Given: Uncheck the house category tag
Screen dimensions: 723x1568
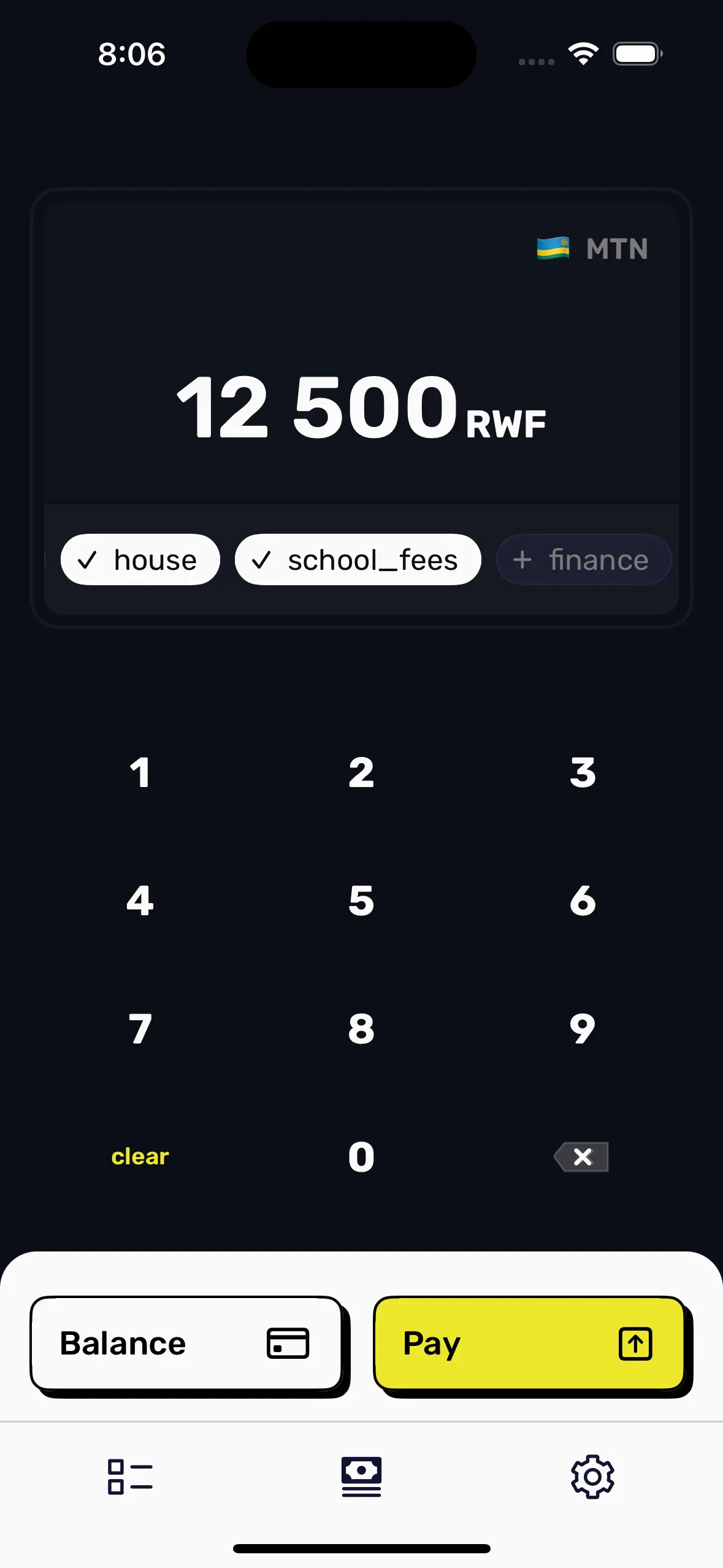Looking at the screenshot, I should tap(140, 559).
